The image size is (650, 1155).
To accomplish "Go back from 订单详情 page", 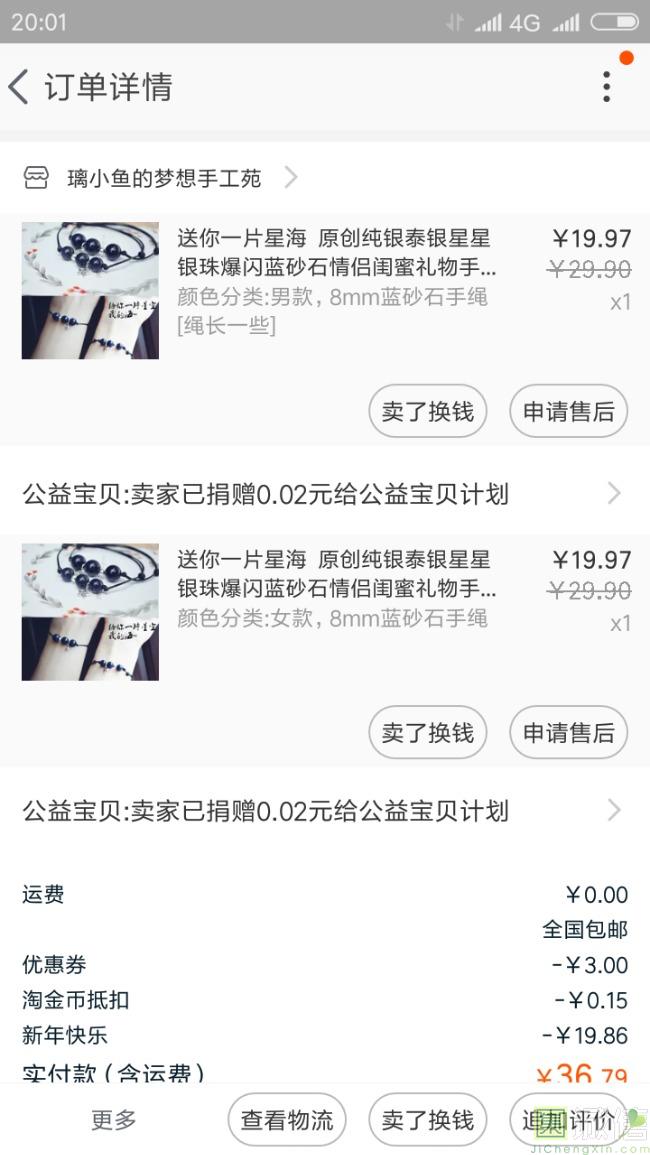I will pos(20,87).
